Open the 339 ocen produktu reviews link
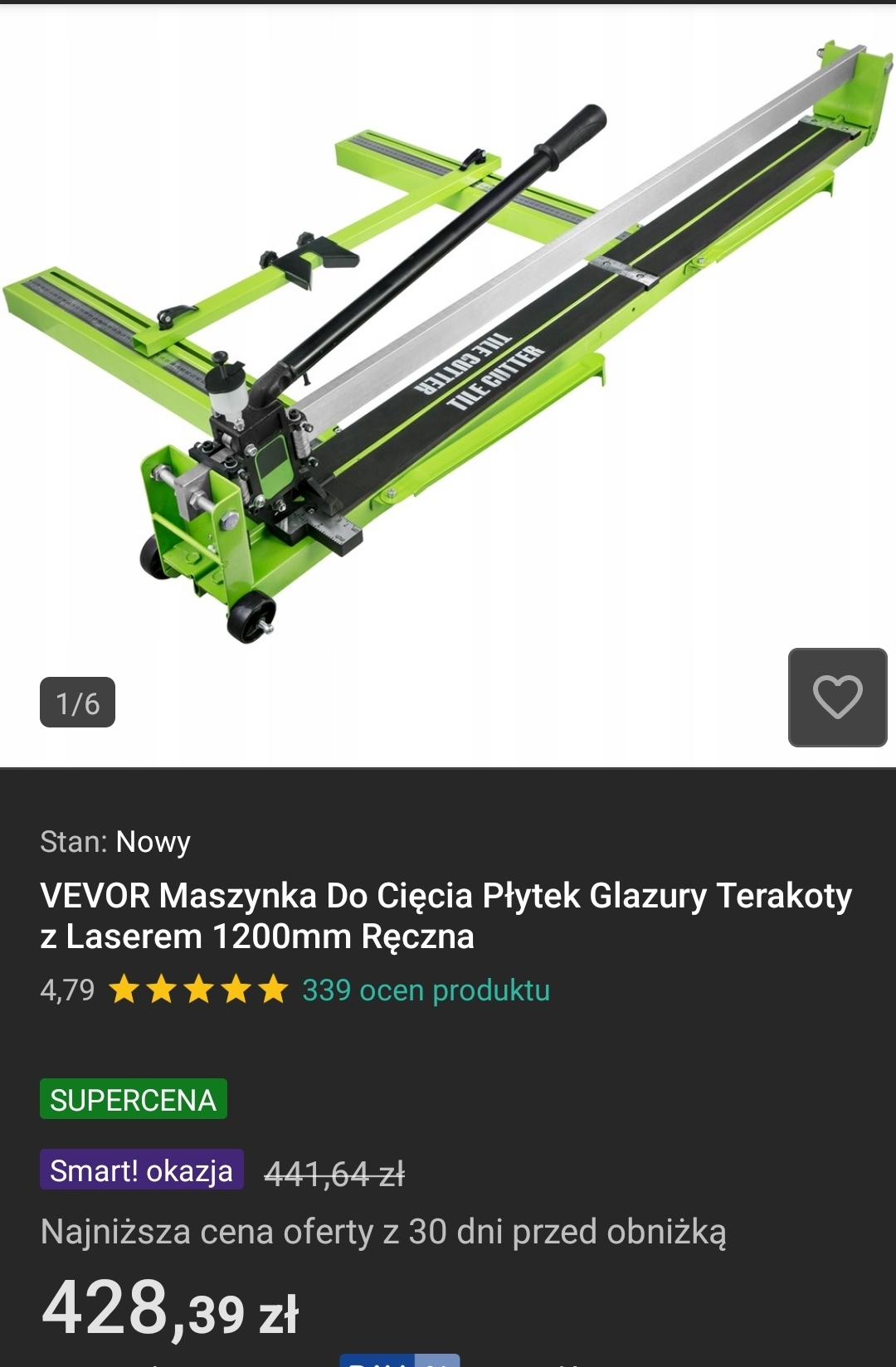Screen dimensions: 896x1367 pos(426,990)
